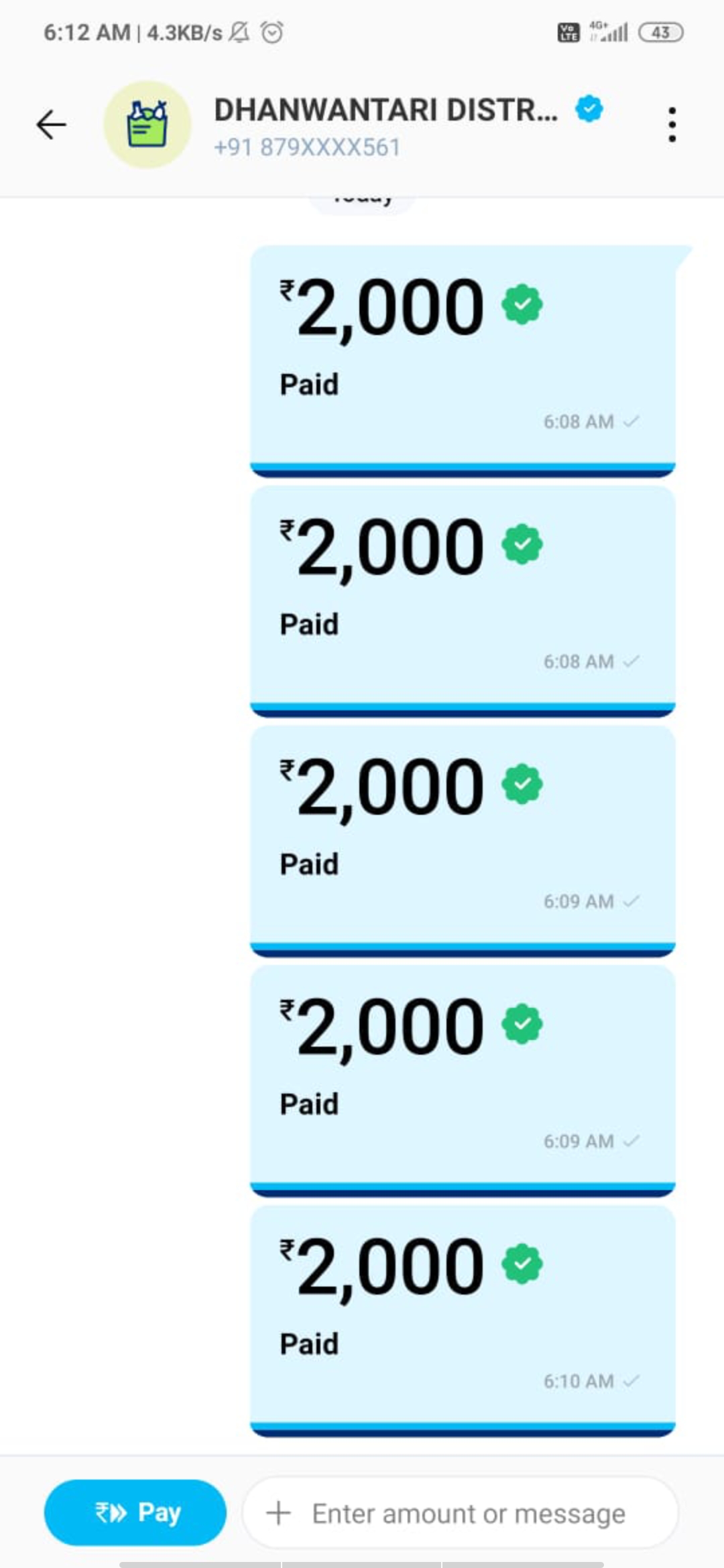This screenshot has height=1568, width=724.
Task: Focus the Enter amount or message field
Action: pos(461,1512)
